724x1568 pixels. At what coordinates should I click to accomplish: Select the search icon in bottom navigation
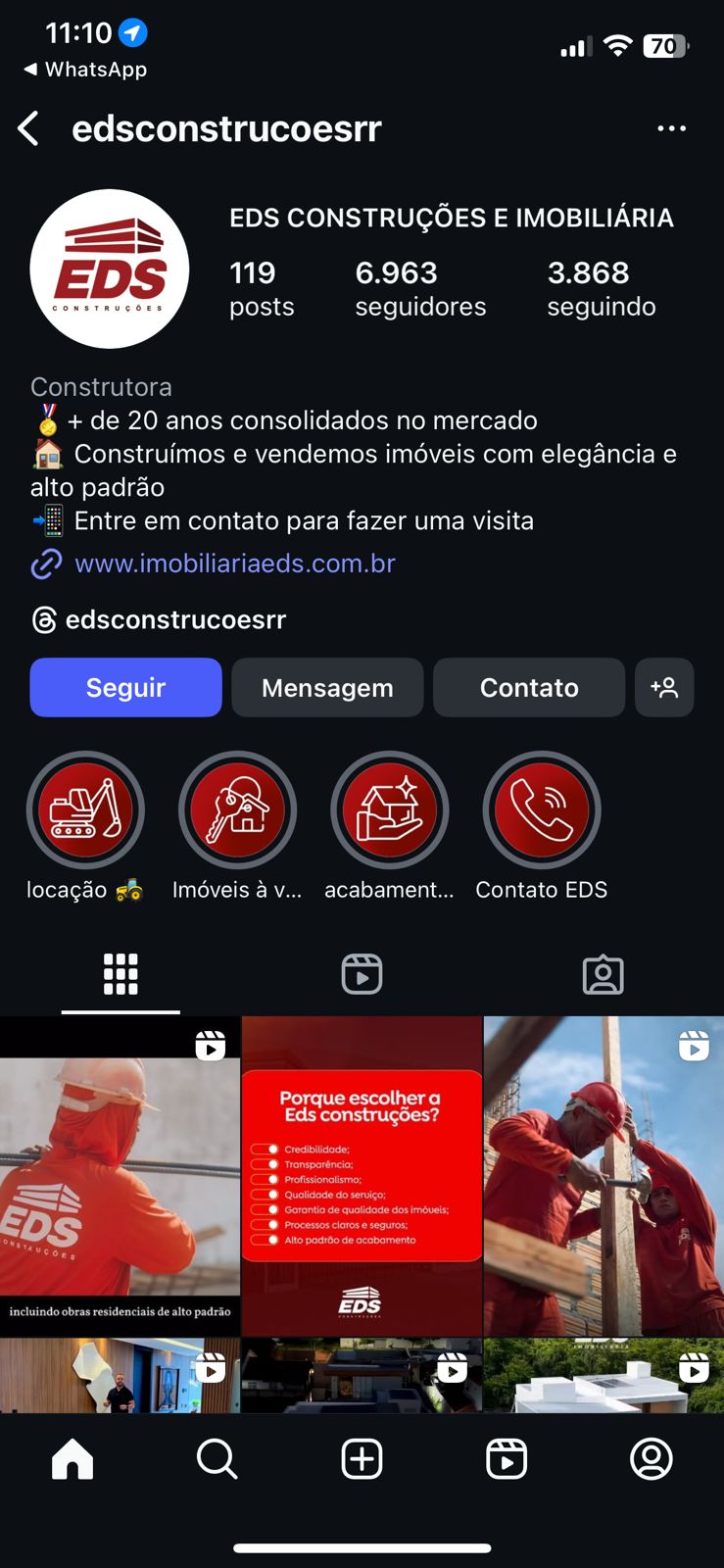(217, 1458)
